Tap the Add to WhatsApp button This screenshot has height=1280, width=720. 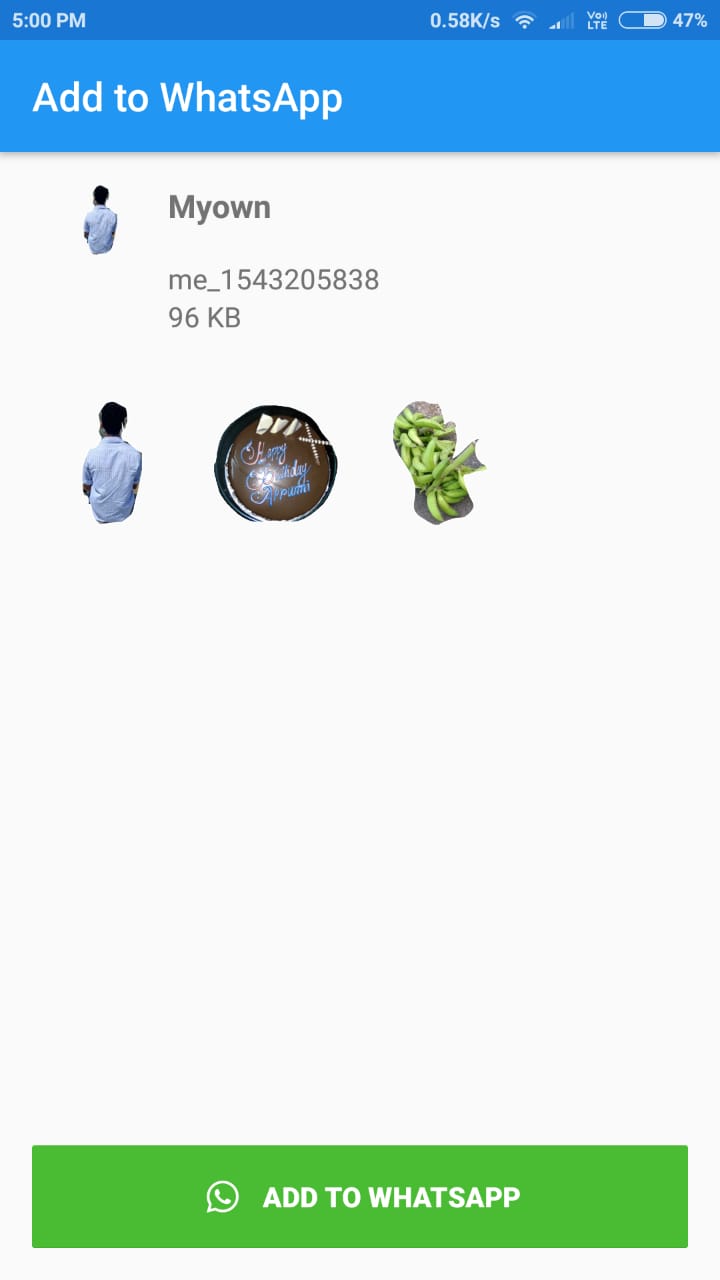[x=360, y=1196]
